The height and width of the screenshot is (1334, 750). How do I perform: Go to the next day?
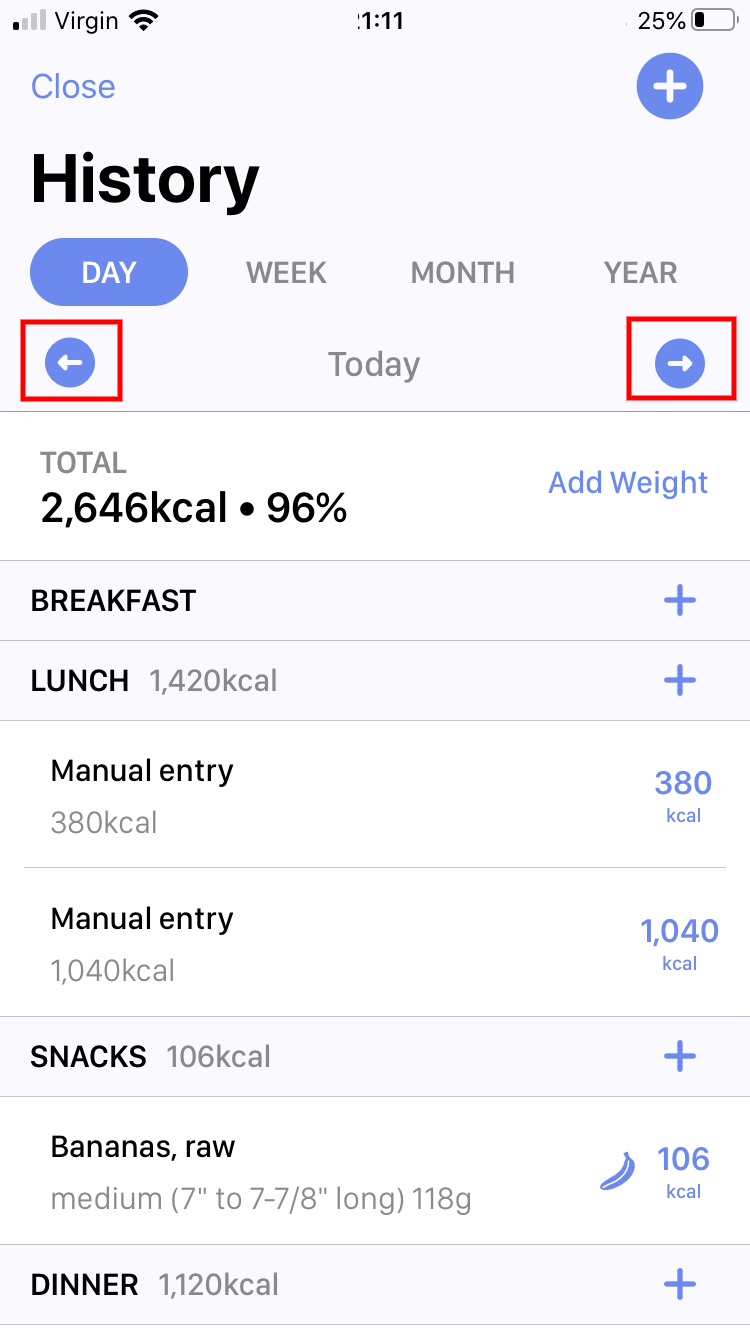680,363
